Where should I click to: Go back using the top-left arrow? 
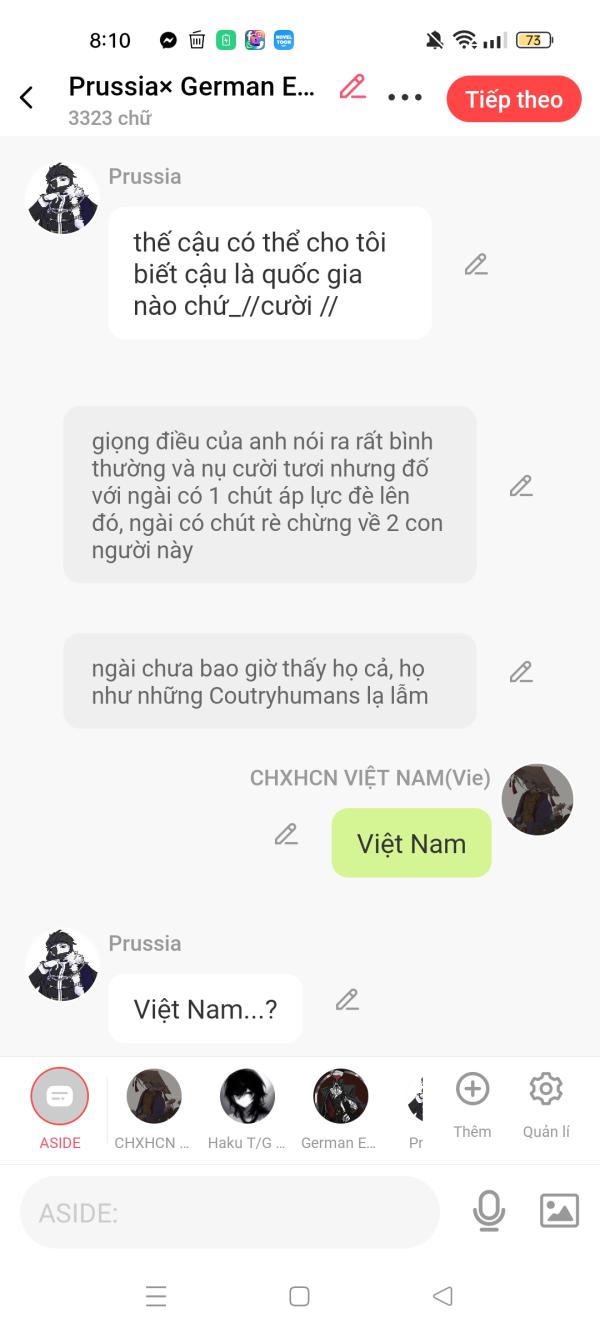(x=27, y=98)
